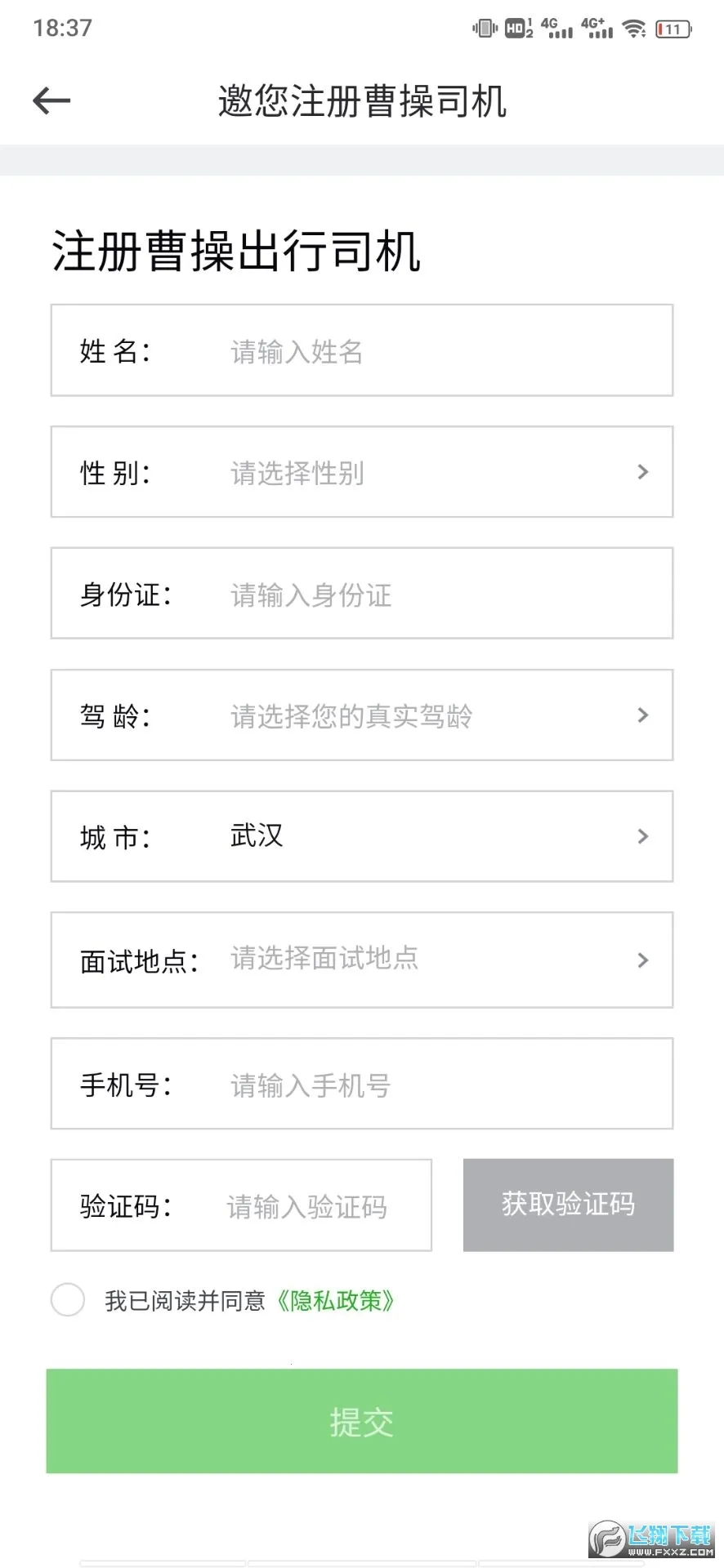Tap 获取验证码 to get code

click(568, 1205)
